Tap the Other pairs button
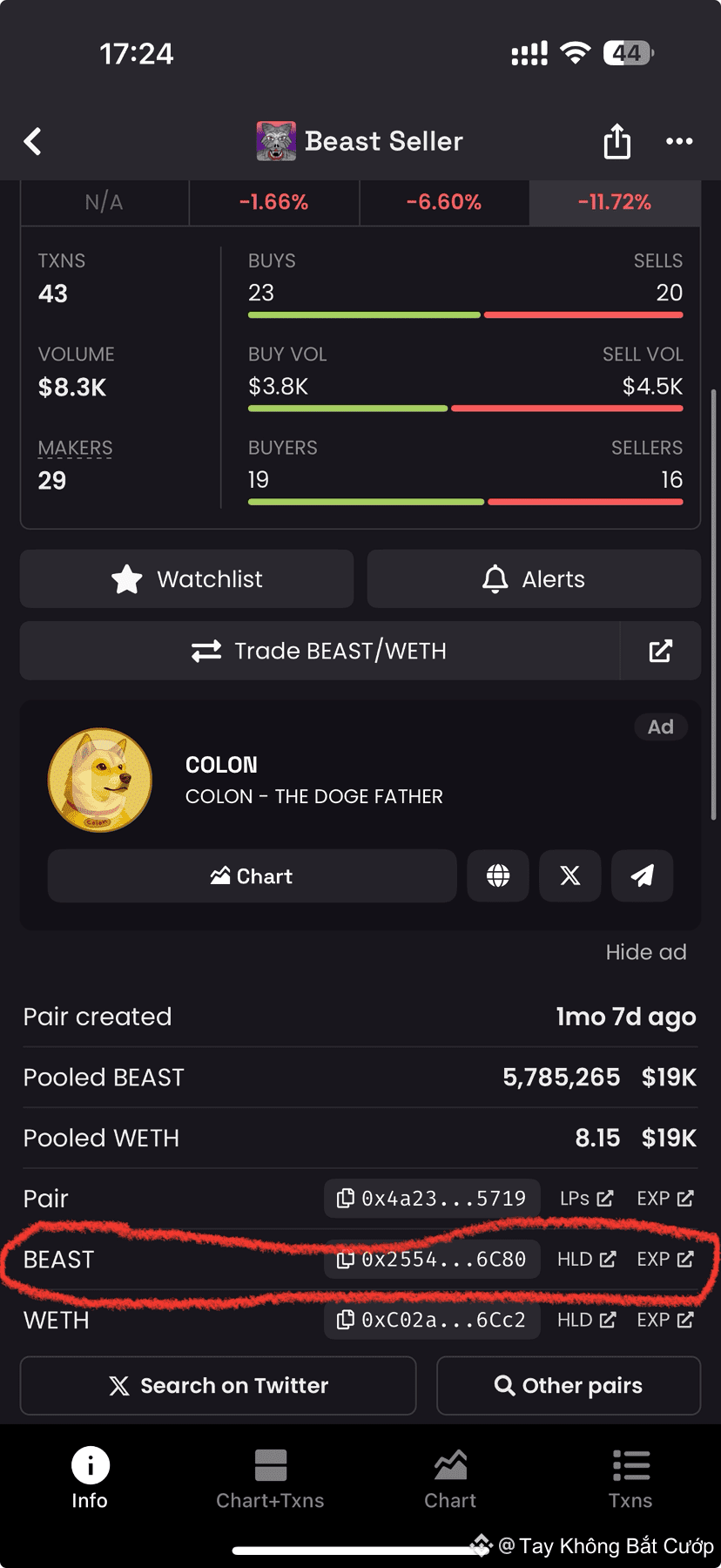The height and width of the screenshot is (1568, 721). pyautogui.click(x=568, y=1386)
